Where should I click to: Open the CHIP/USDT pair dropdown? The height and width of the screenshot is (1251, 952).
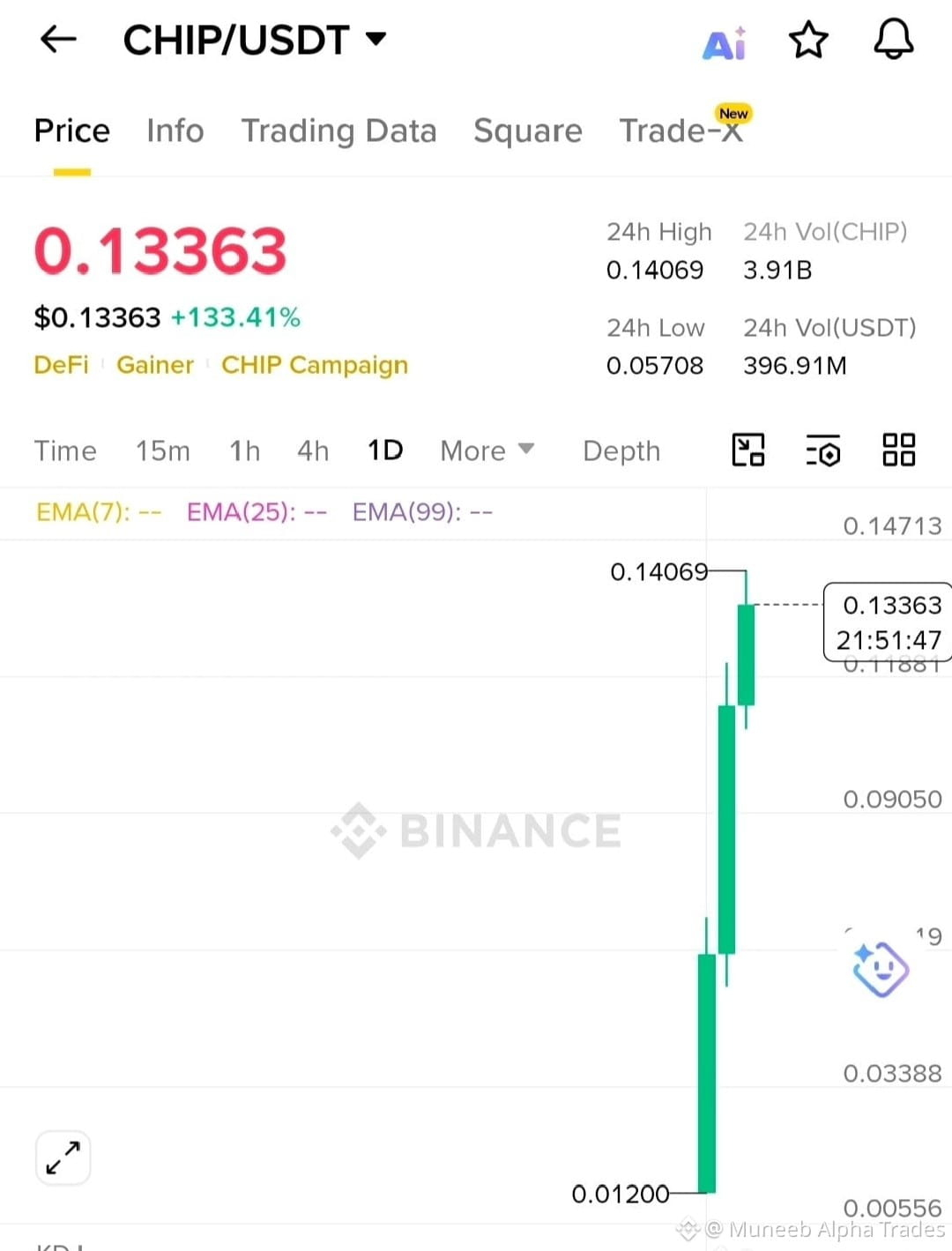point(254,40)
